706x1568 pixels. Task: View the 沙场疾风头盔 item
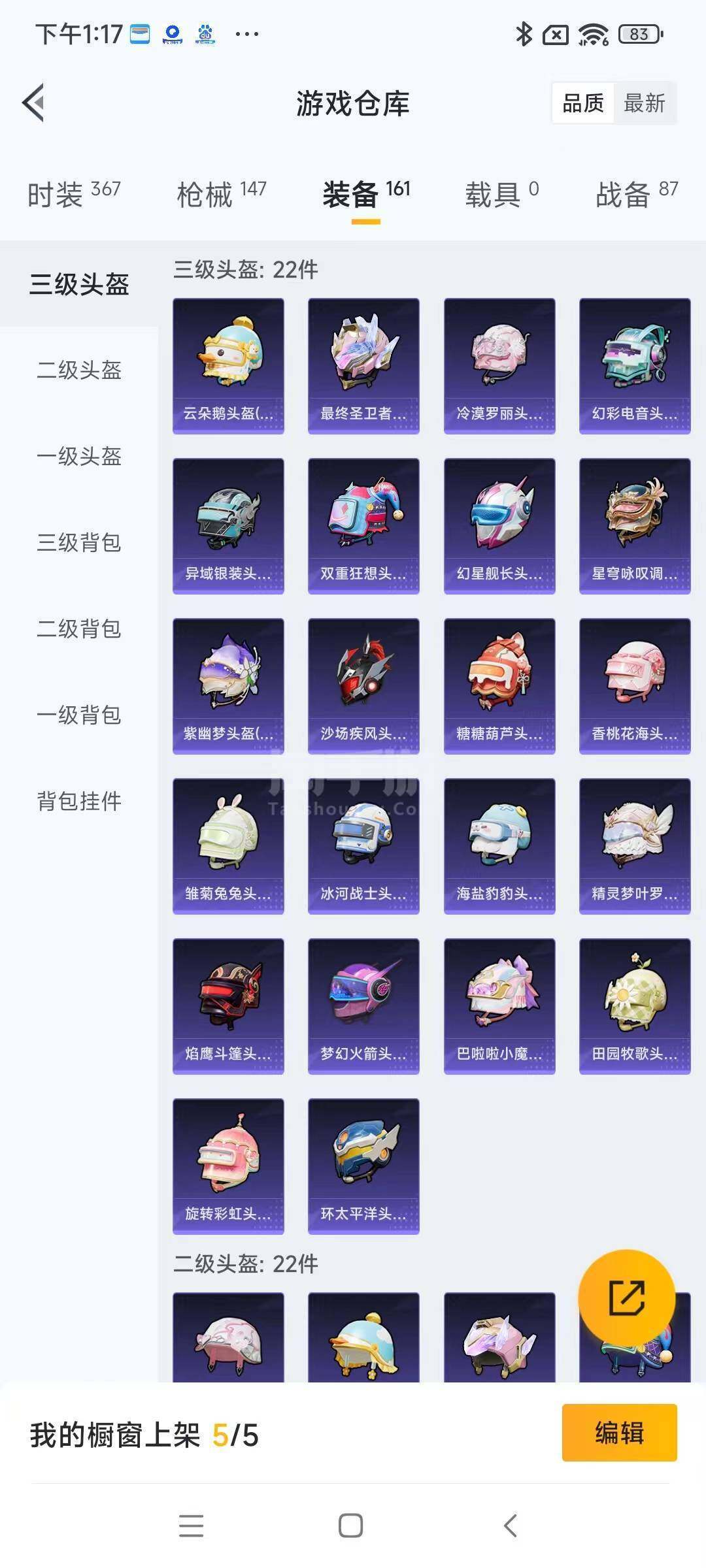pos(363,686)
